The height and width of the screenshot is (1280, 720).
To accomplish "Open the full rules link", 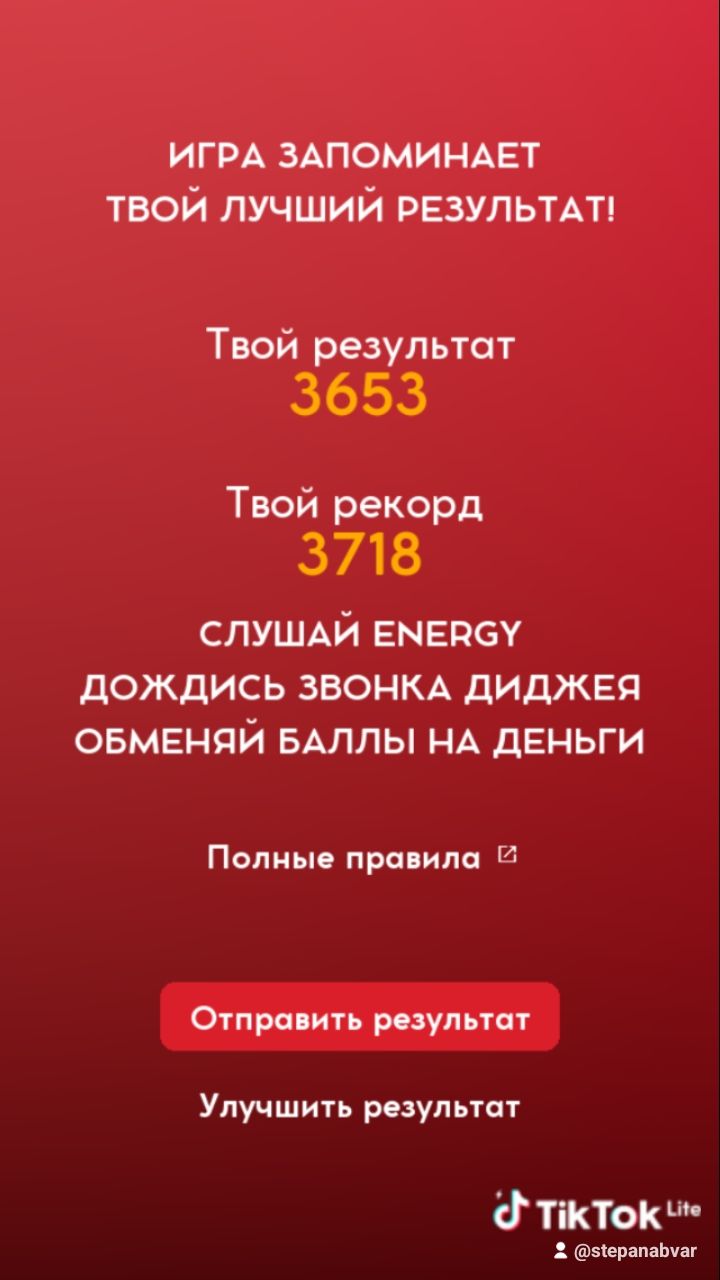I will click(x=360, y=857).
